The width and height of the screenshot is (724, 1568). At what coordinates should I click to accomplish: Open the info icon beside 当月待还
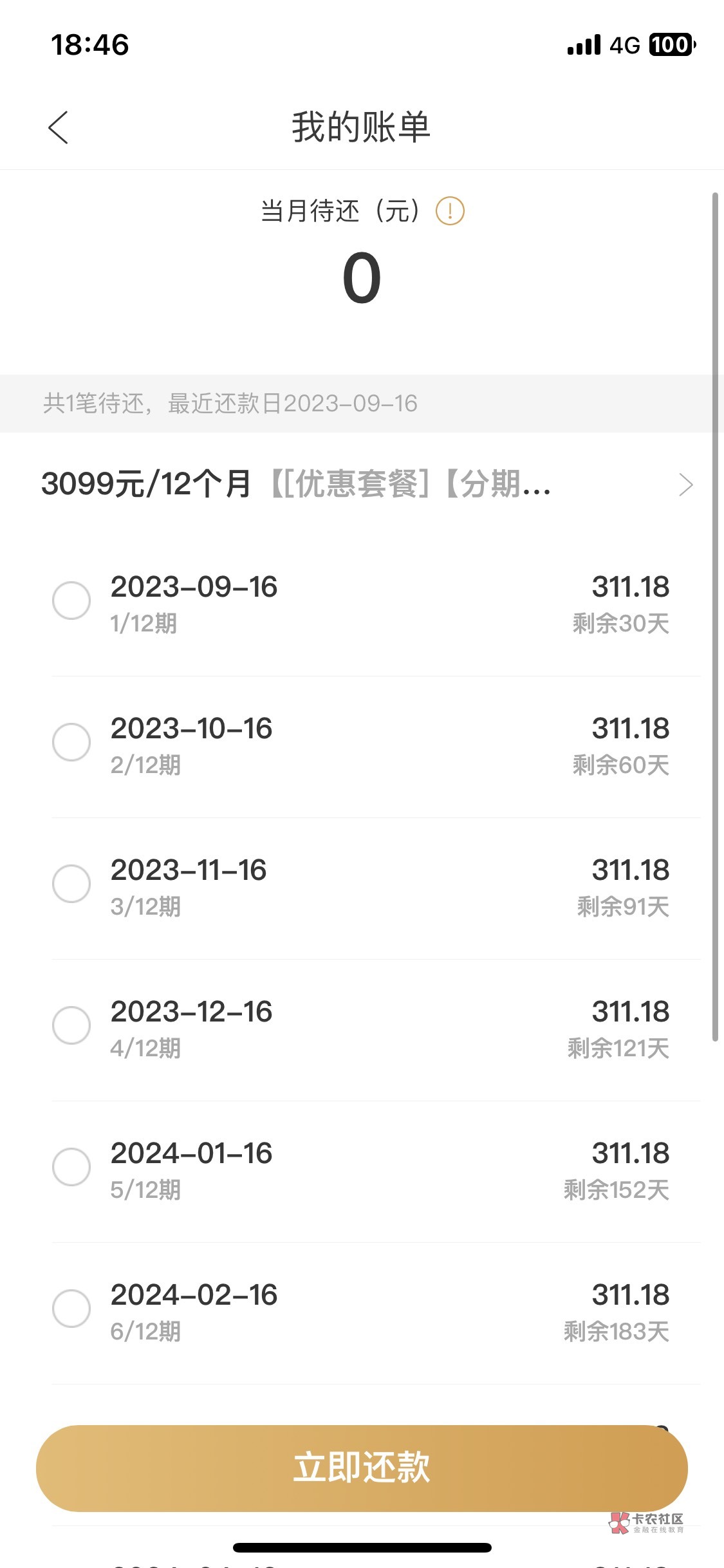coord(450,210)
